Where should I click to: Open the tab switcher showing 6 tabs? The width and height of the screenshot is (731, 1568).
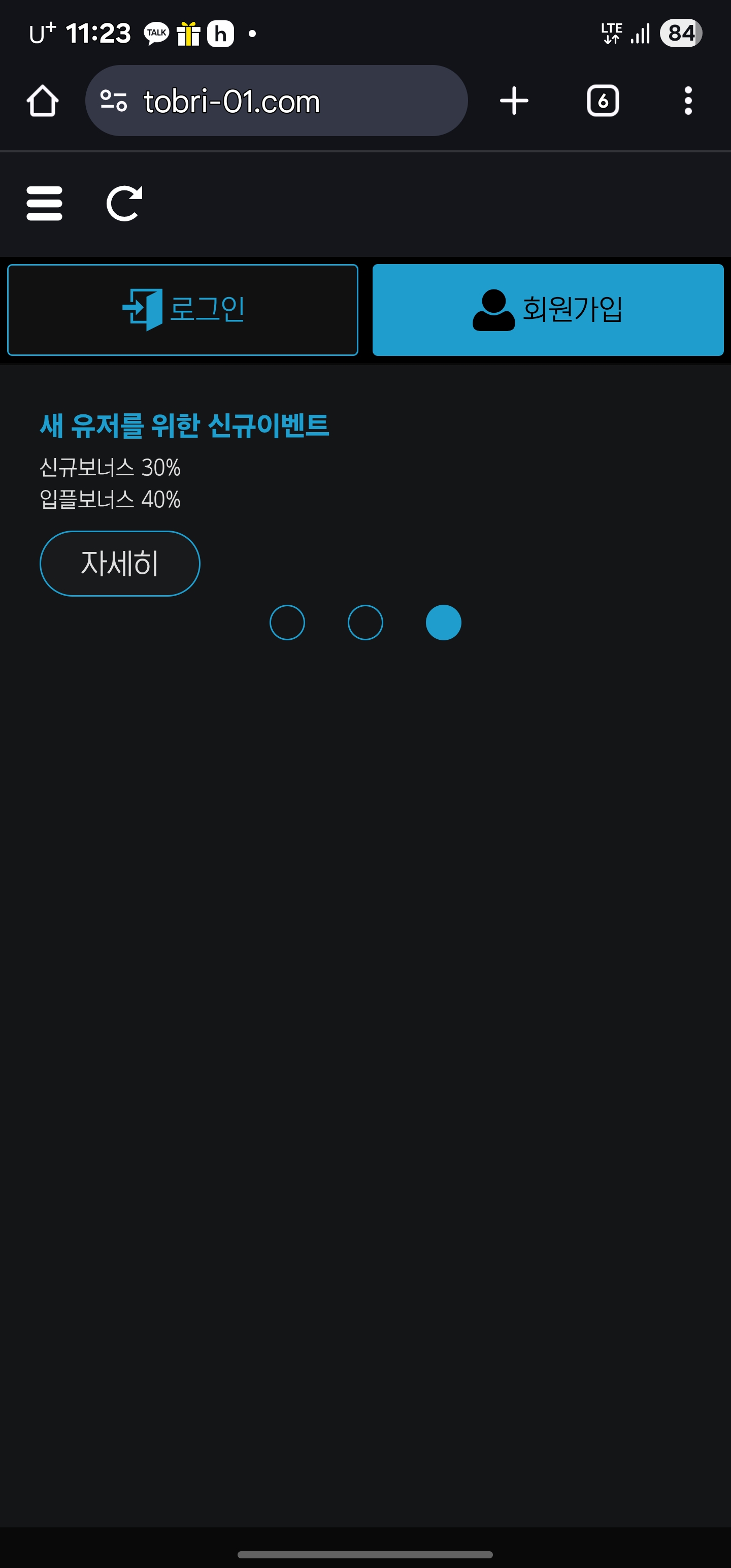click(x=603, y=101)
